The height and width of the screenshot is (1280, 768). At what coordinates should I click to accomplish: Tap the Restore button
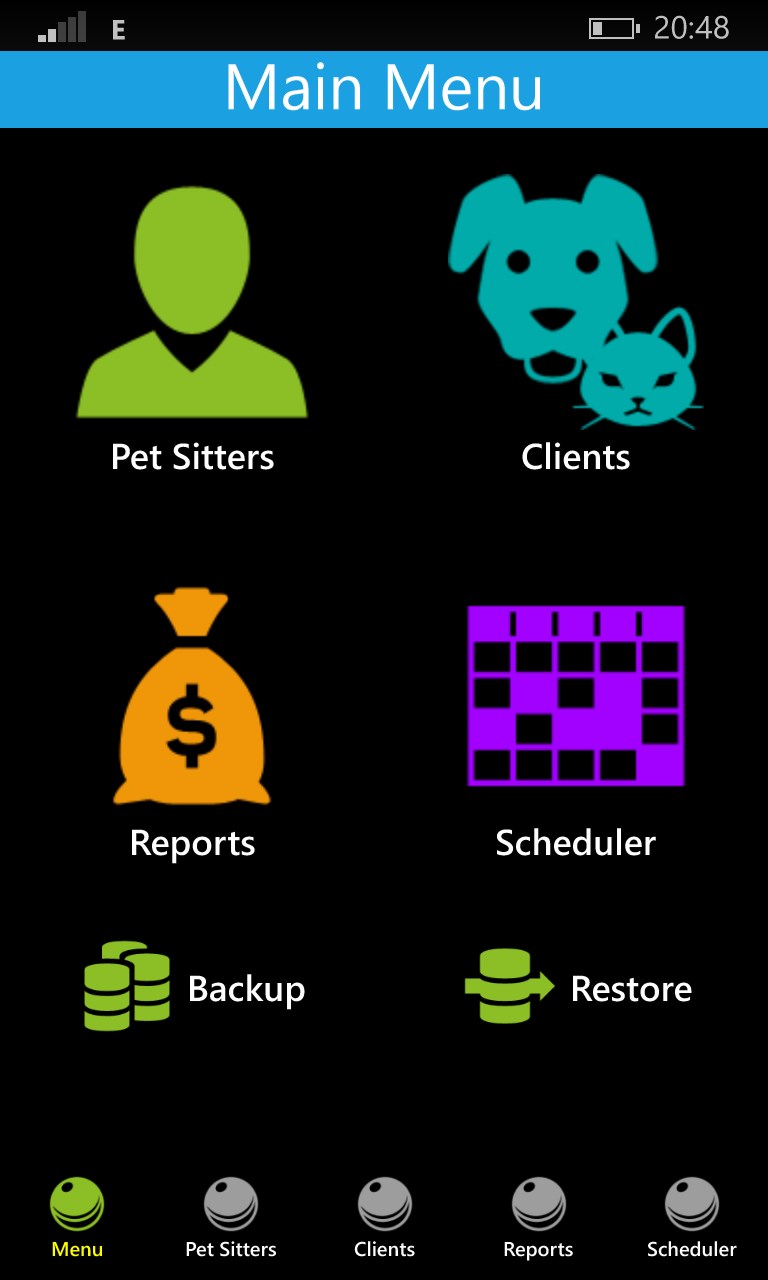tap(579, 988)
